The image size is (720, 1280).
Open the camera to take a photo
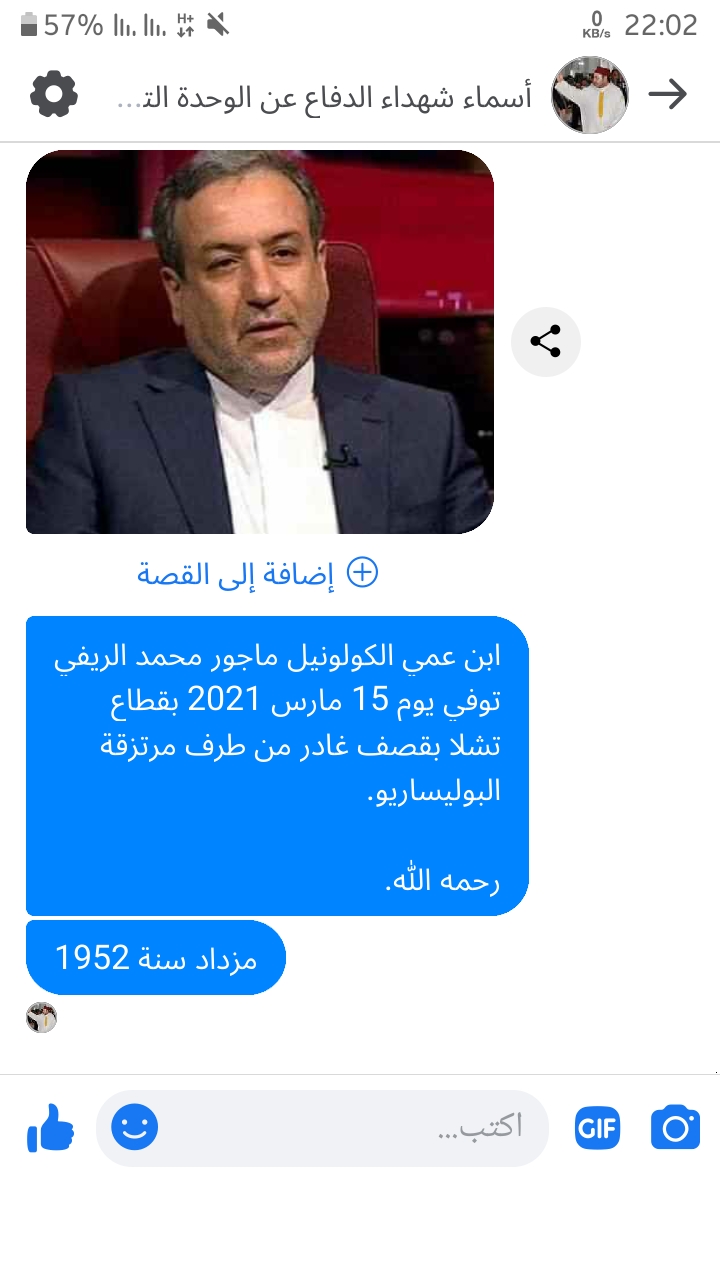pos(675,1129)
